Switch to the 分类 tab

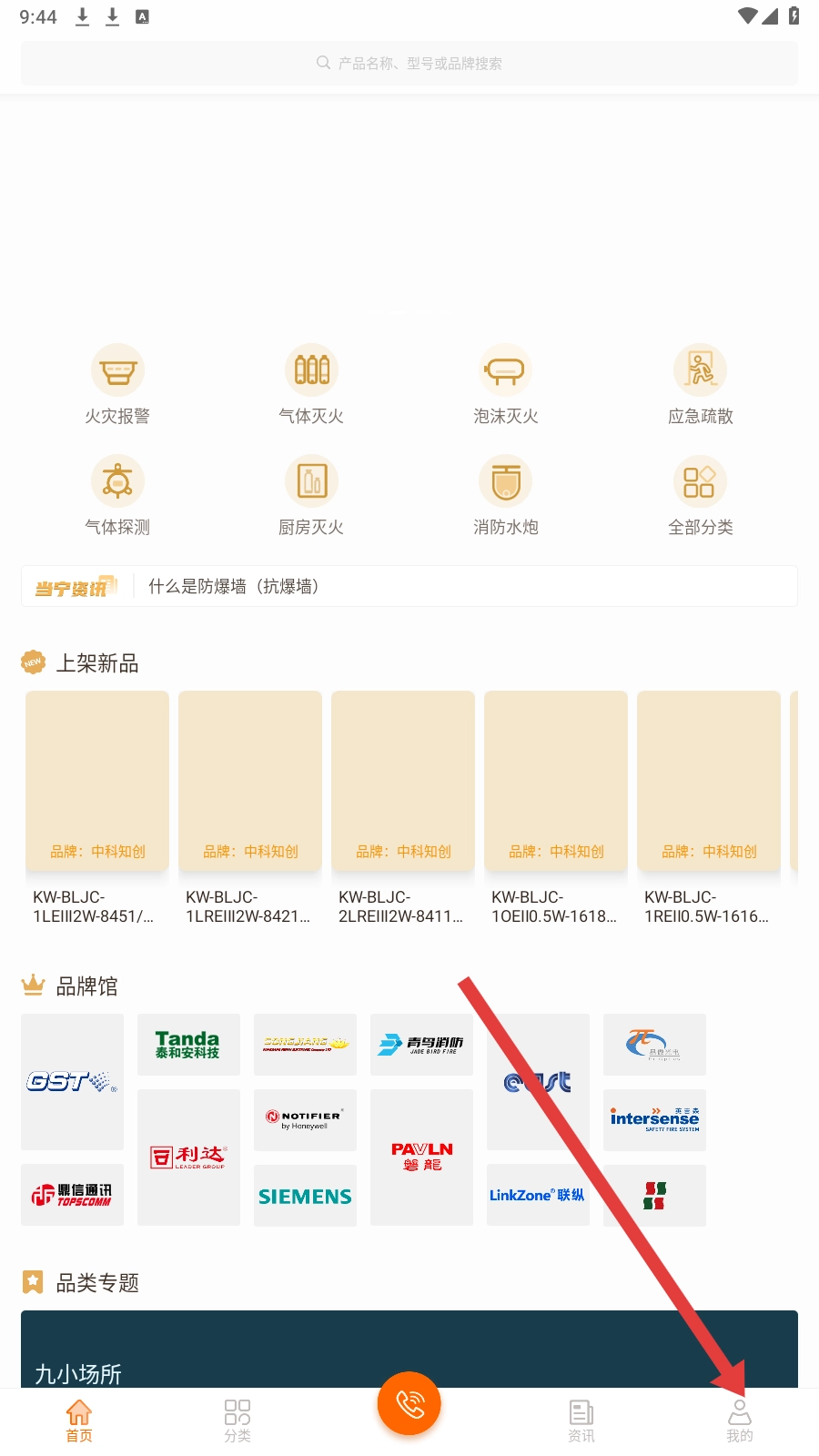pos(238,1420)
